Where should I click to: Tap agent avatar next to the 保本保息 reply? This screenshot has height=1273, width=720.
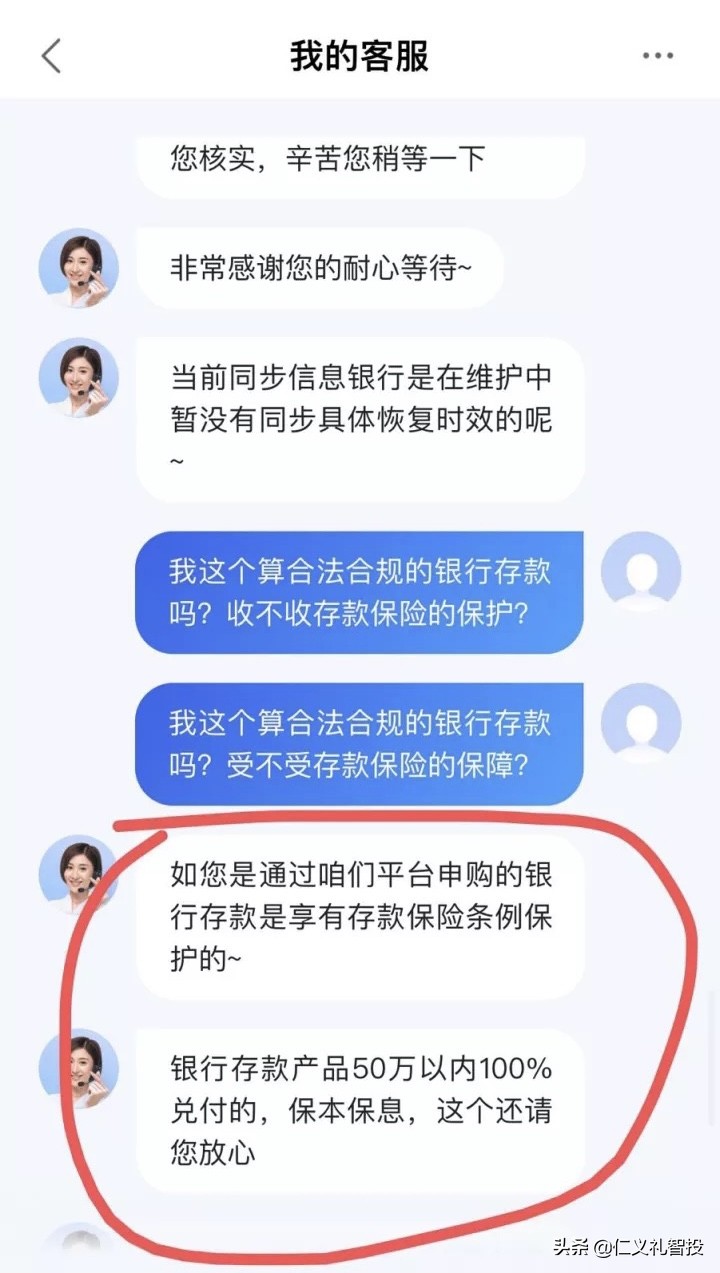[x=78, y=1068]
